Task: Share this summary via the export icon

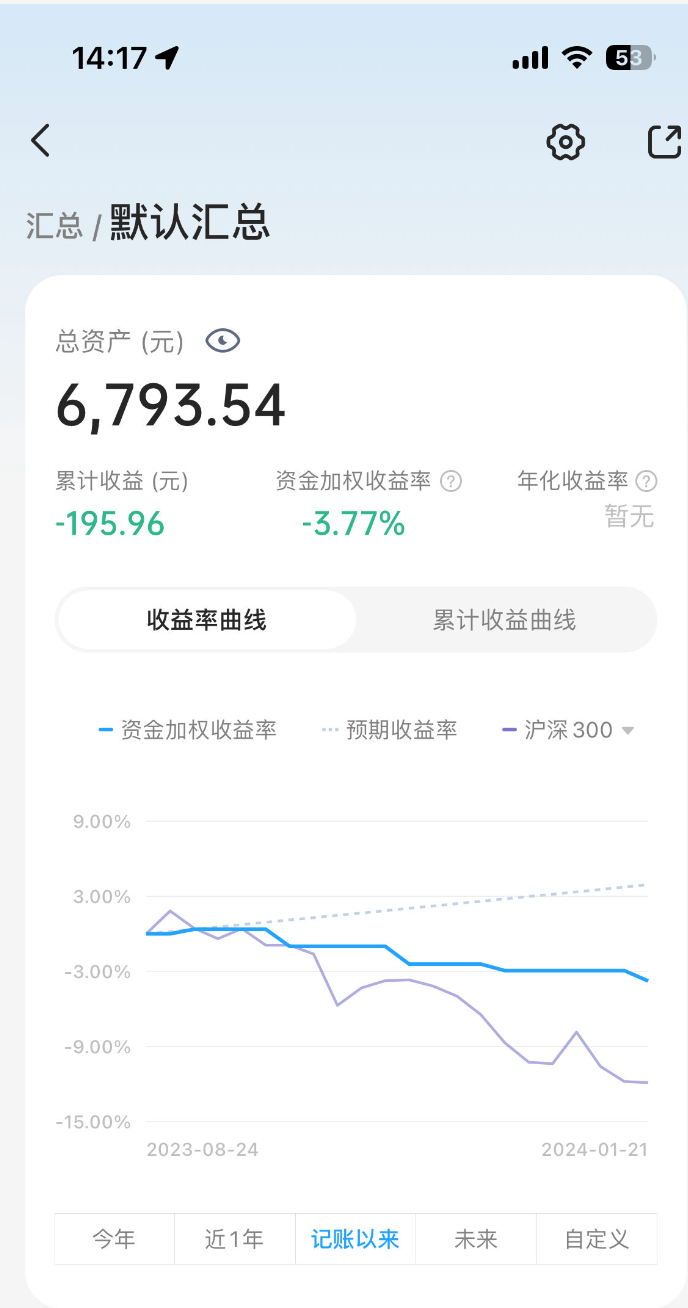Action: [664, 142]
